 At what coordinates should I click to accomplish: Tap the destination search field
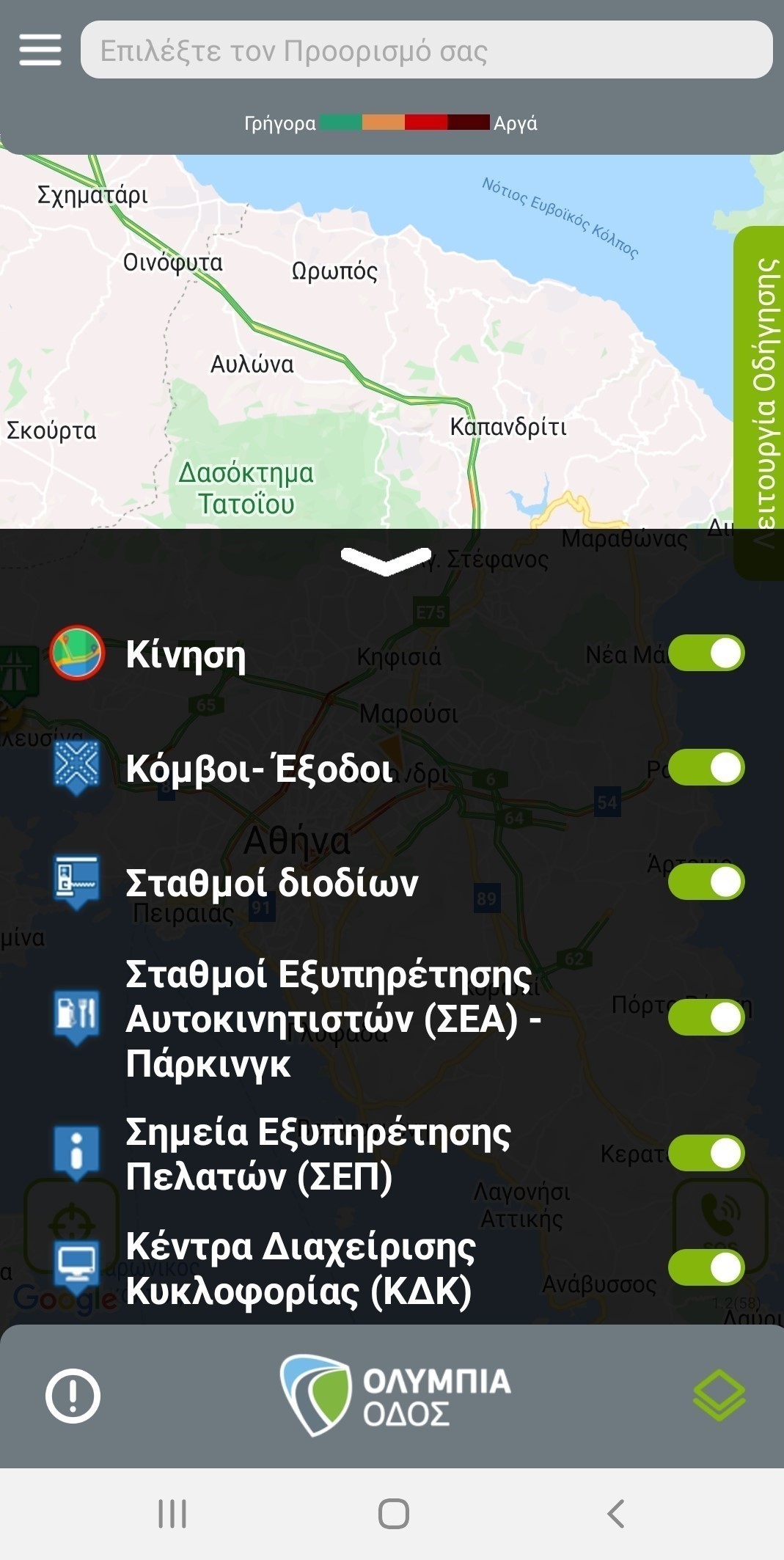point(425,51)
